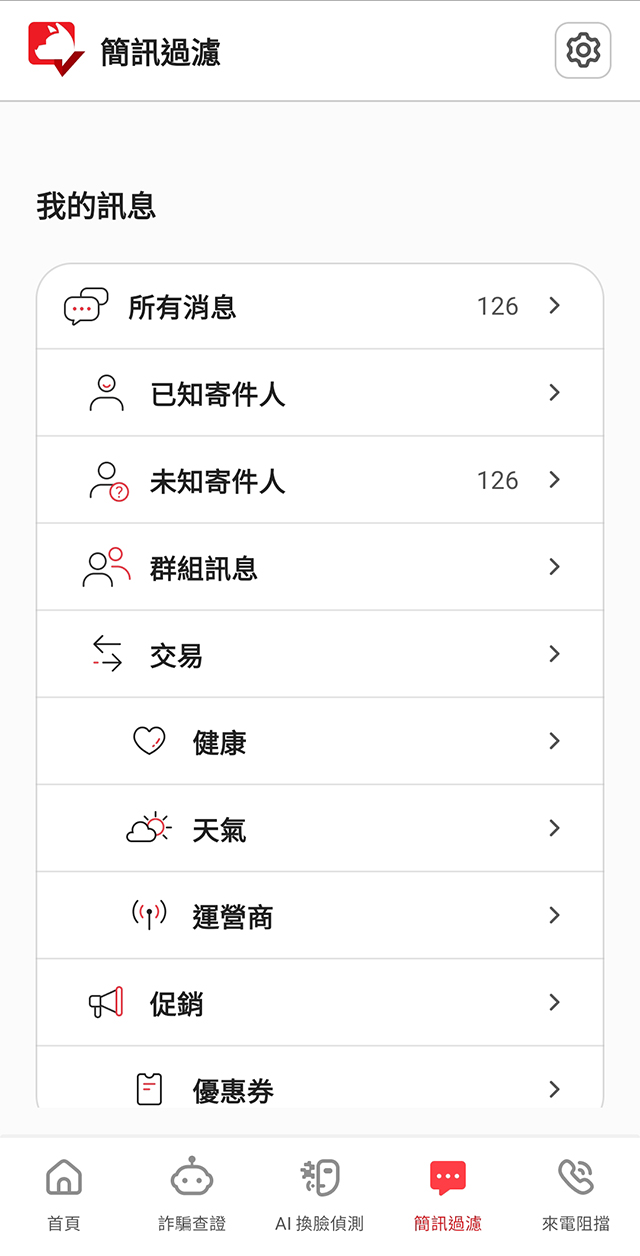The image size is (640, 1256).
Task: Open the AI 換臉偵測 tab
Action: [320, 1195]
